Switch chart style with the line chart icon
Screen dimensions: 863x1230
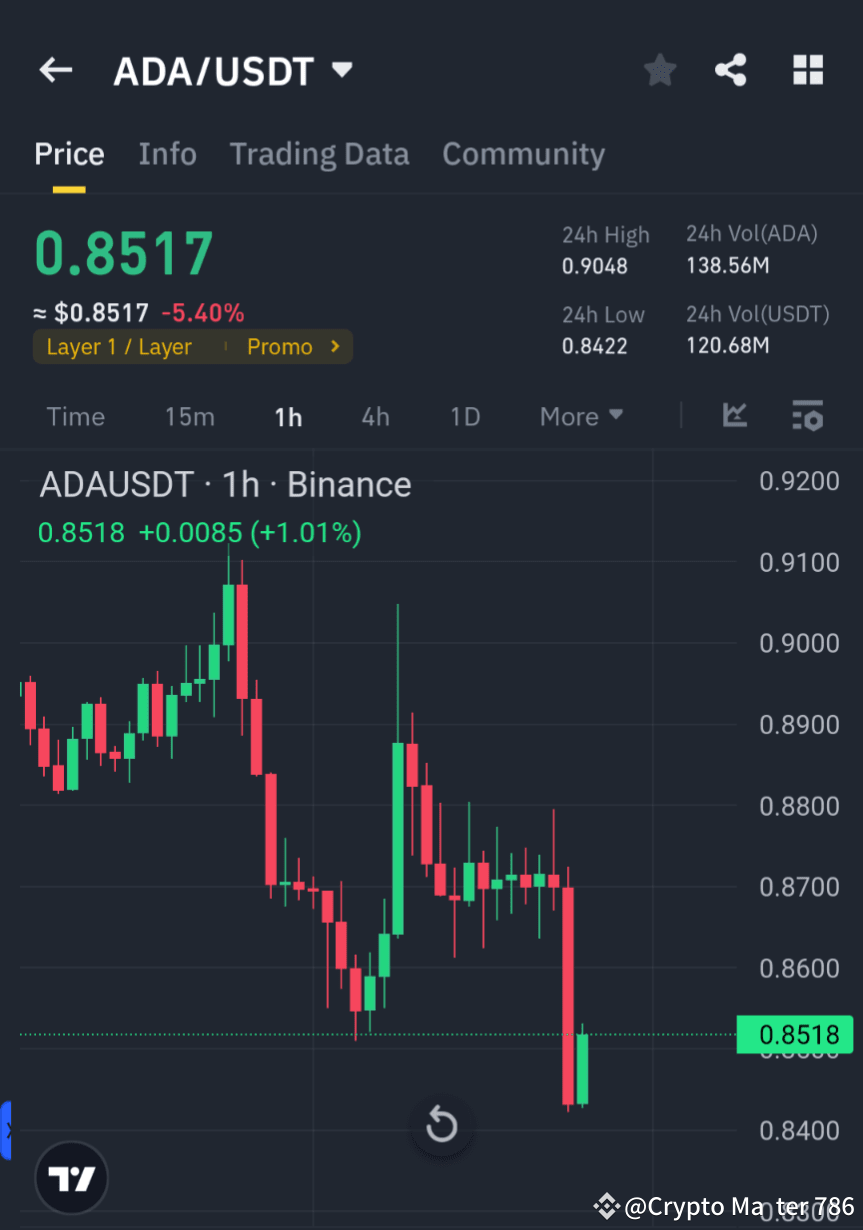click(x=735, y=416)
